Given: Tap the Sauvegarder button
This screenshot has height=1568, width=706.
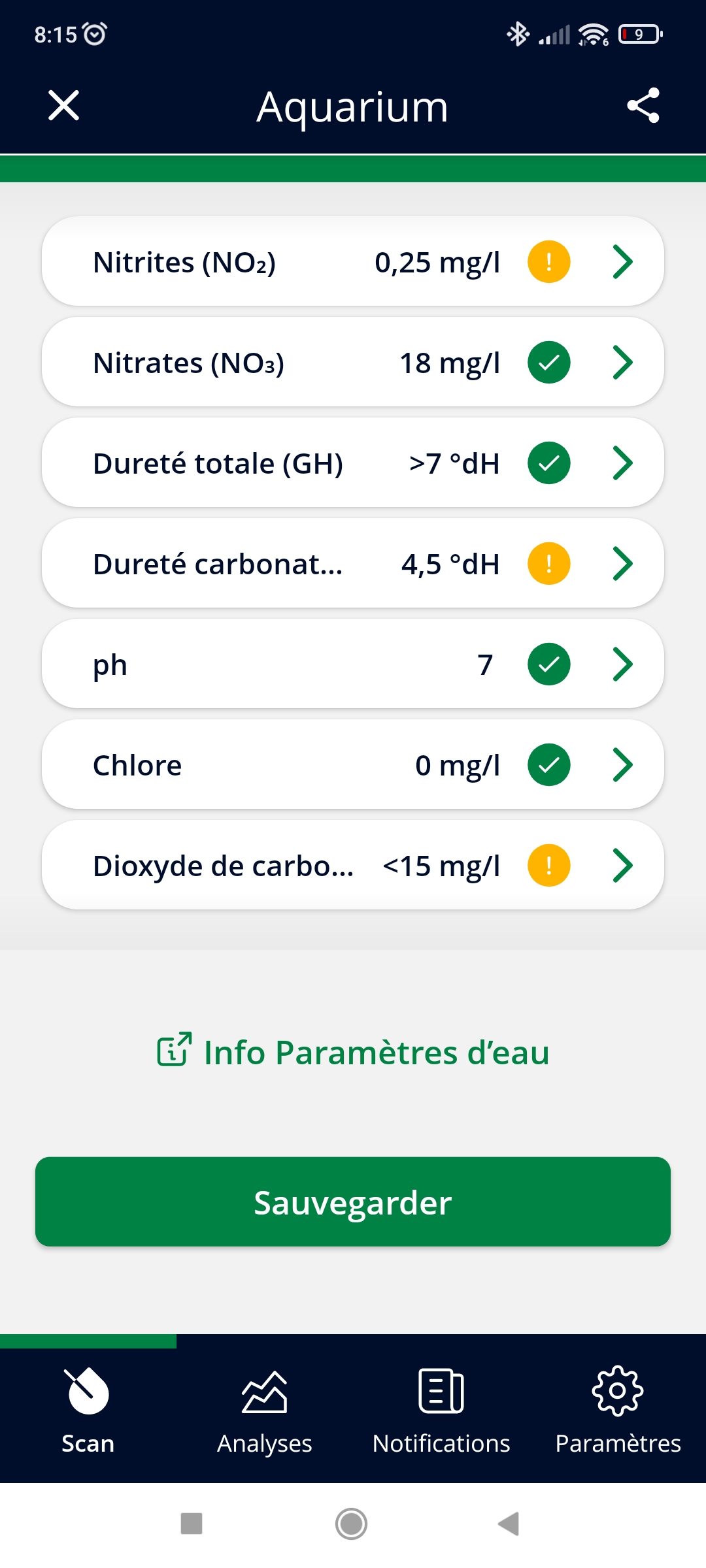Looking at the screenshot, I should coord(353,1202).
